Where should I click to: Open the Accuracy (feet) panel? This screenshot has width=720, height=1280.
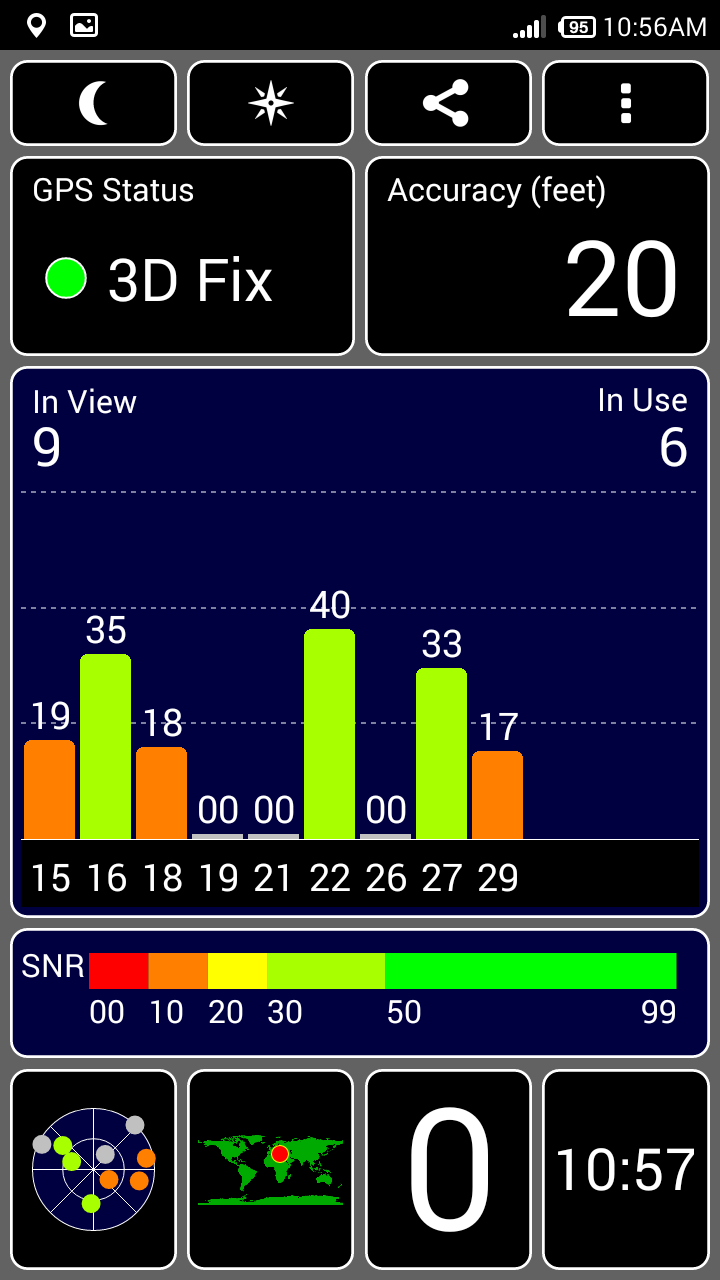coord(537,256)
